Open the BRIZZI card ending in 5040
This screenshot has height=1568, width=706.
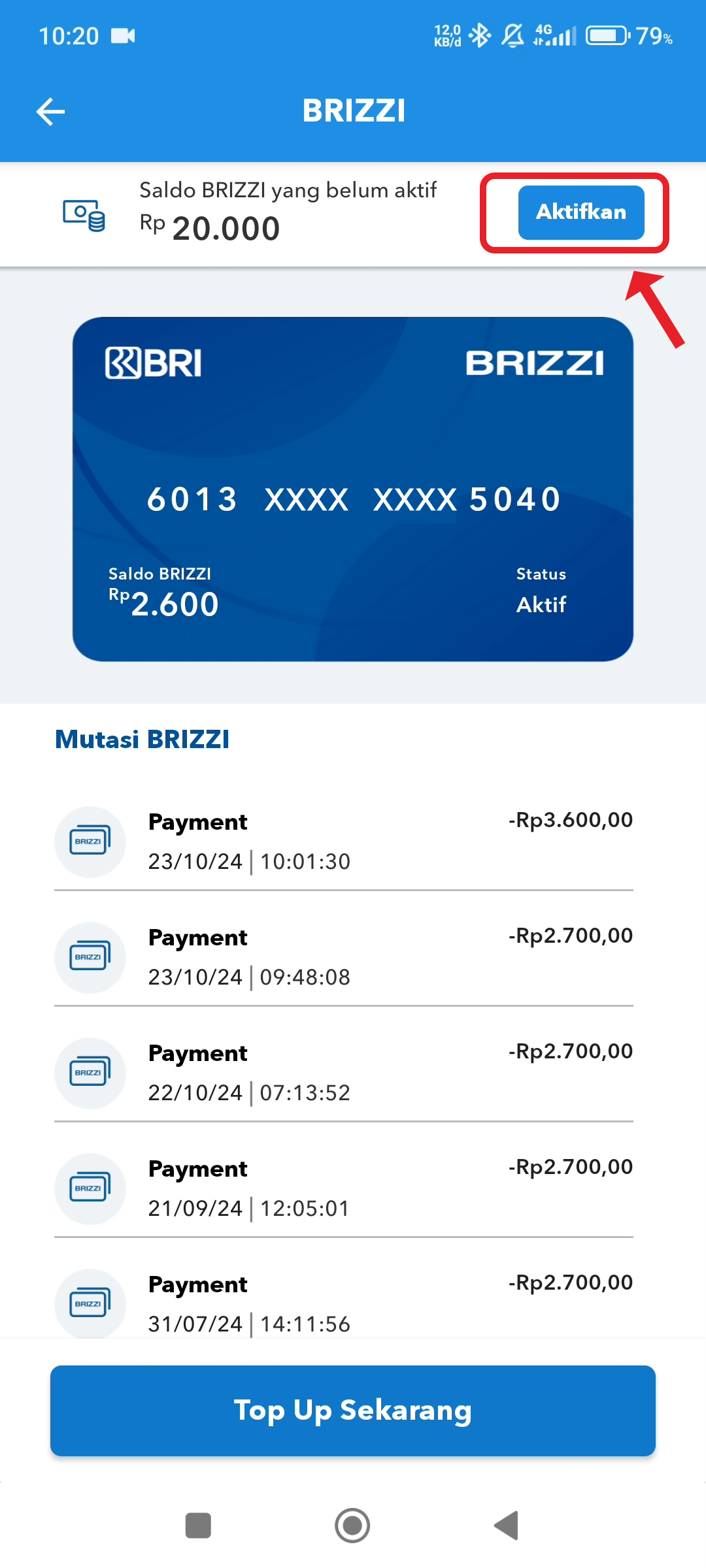pyautogui.click(x=353, y=489)
